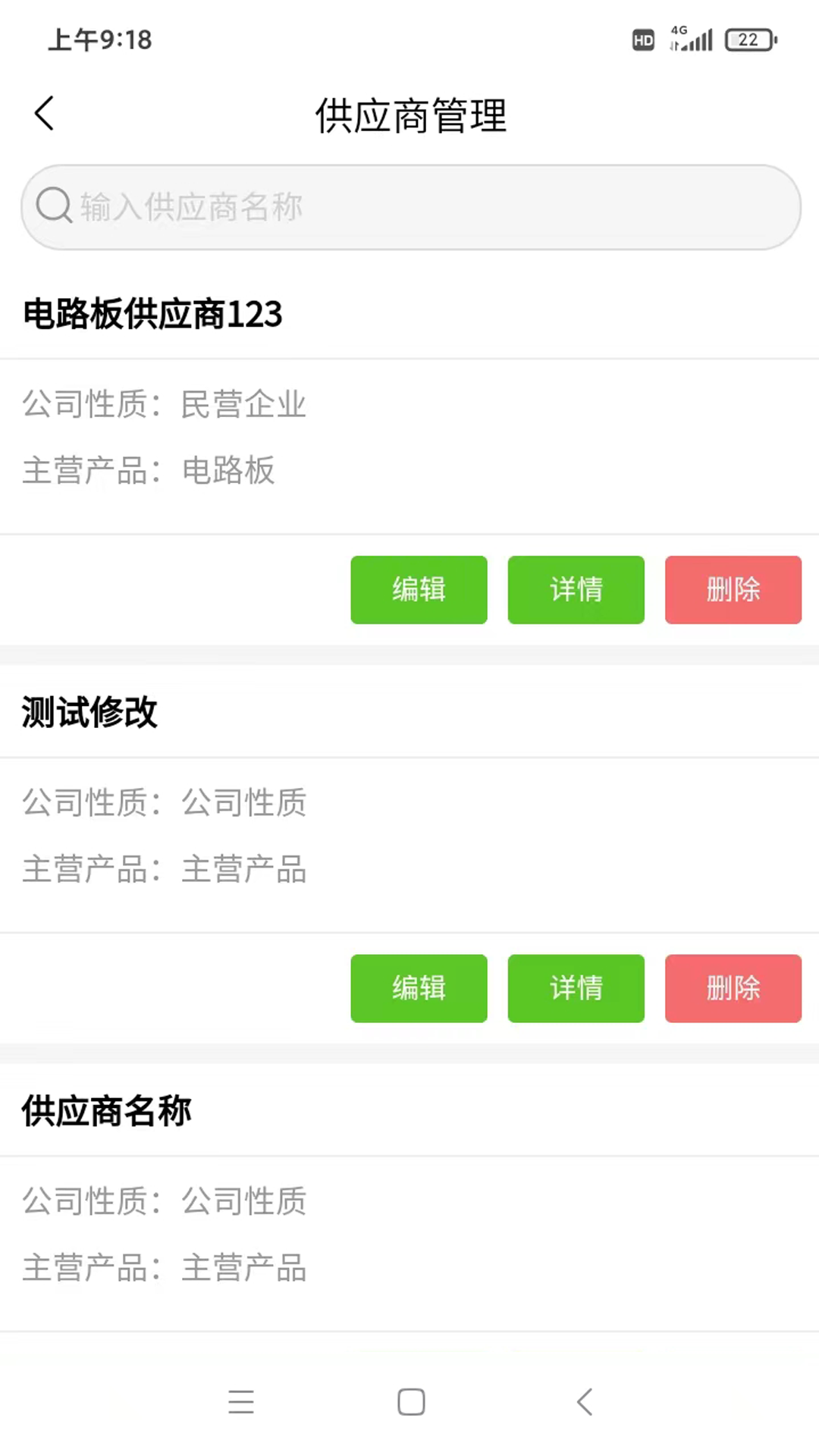This screenshot has height=1456, width=819.
Task: Open 详情 for 测试修改
Action: point(576,988)
